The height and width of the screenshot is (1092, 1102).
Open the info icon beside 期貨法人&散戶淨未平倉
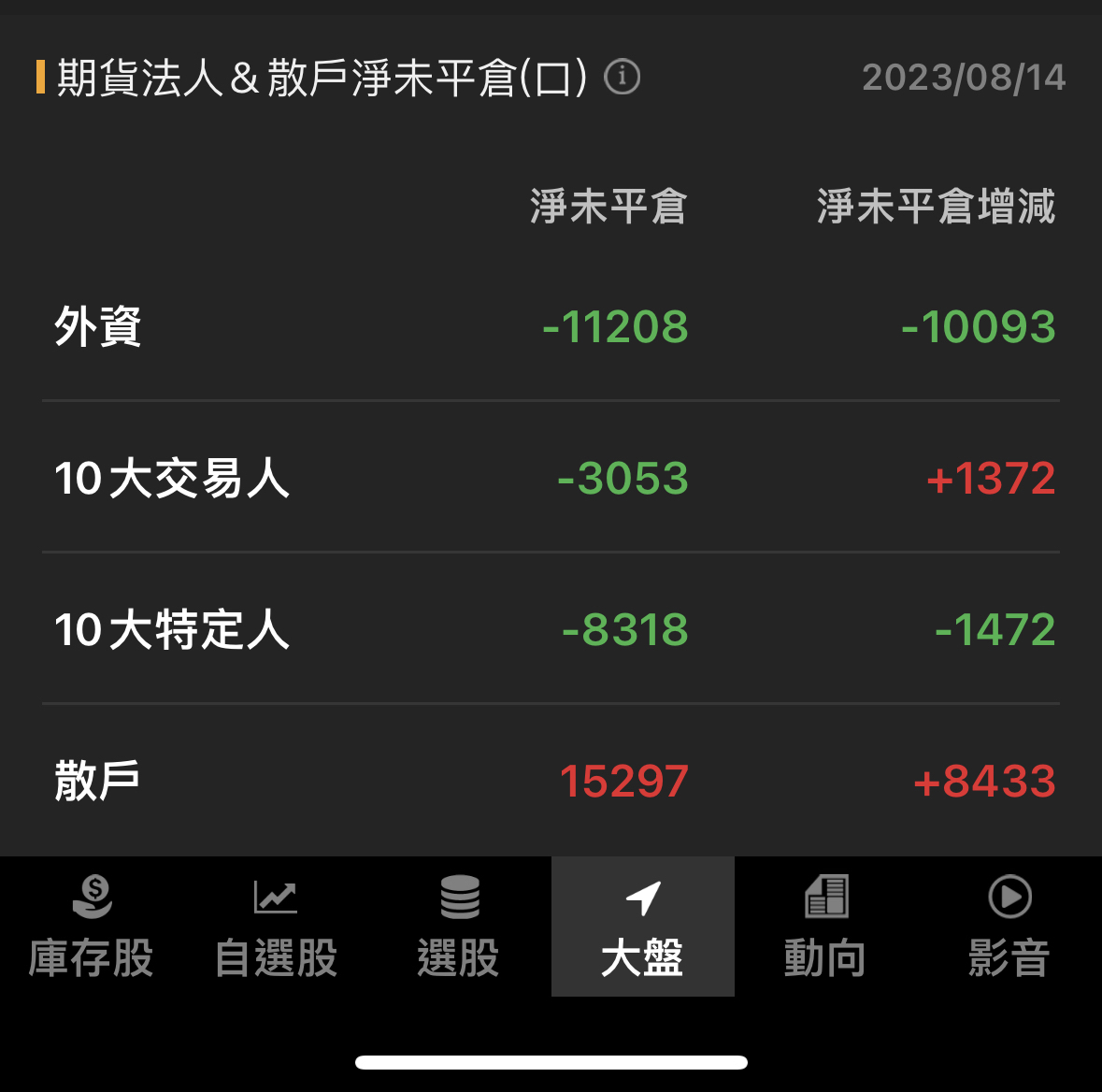click(623, 77)
